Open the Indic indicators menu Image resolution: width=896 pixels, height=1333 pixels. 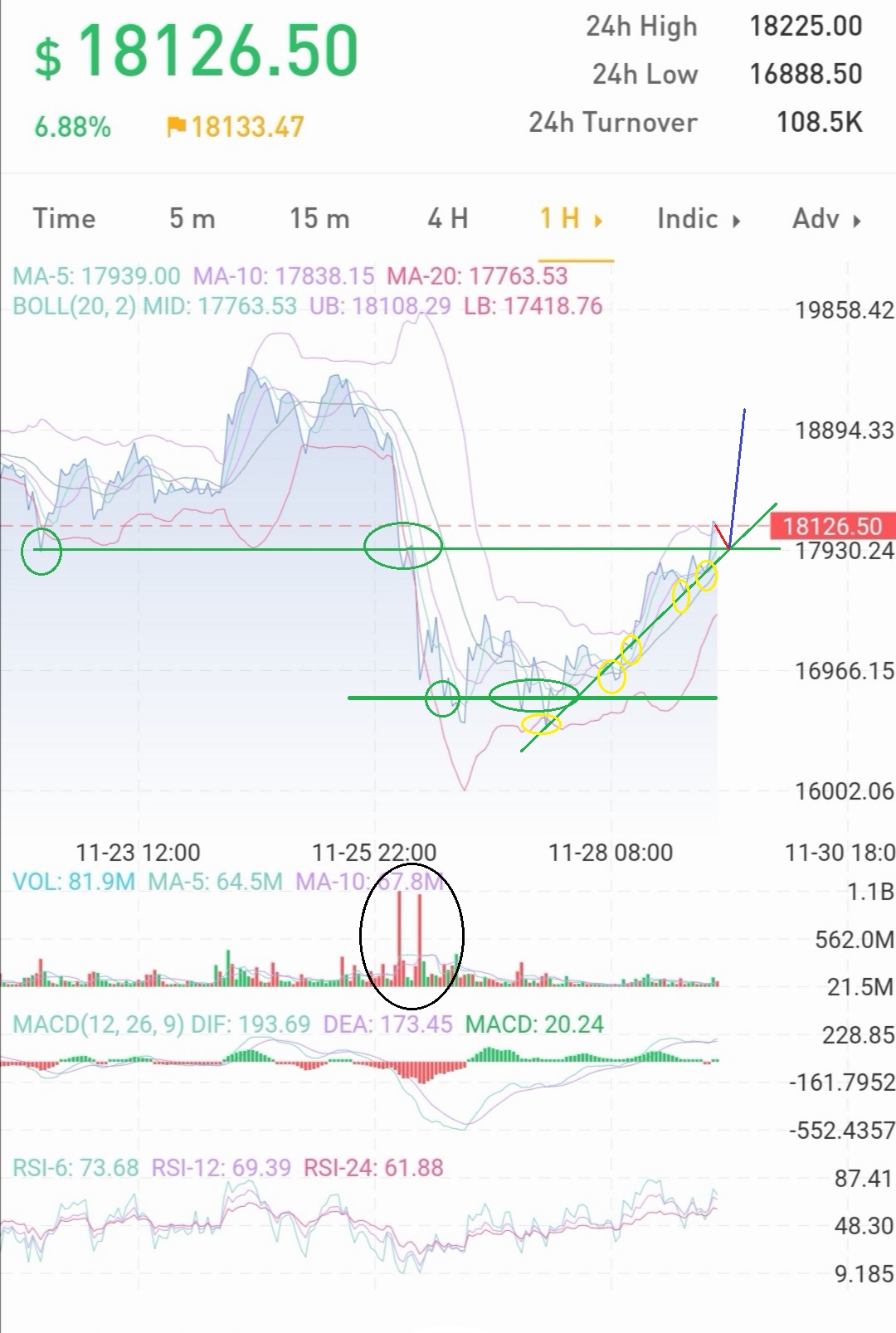[698, 219]
